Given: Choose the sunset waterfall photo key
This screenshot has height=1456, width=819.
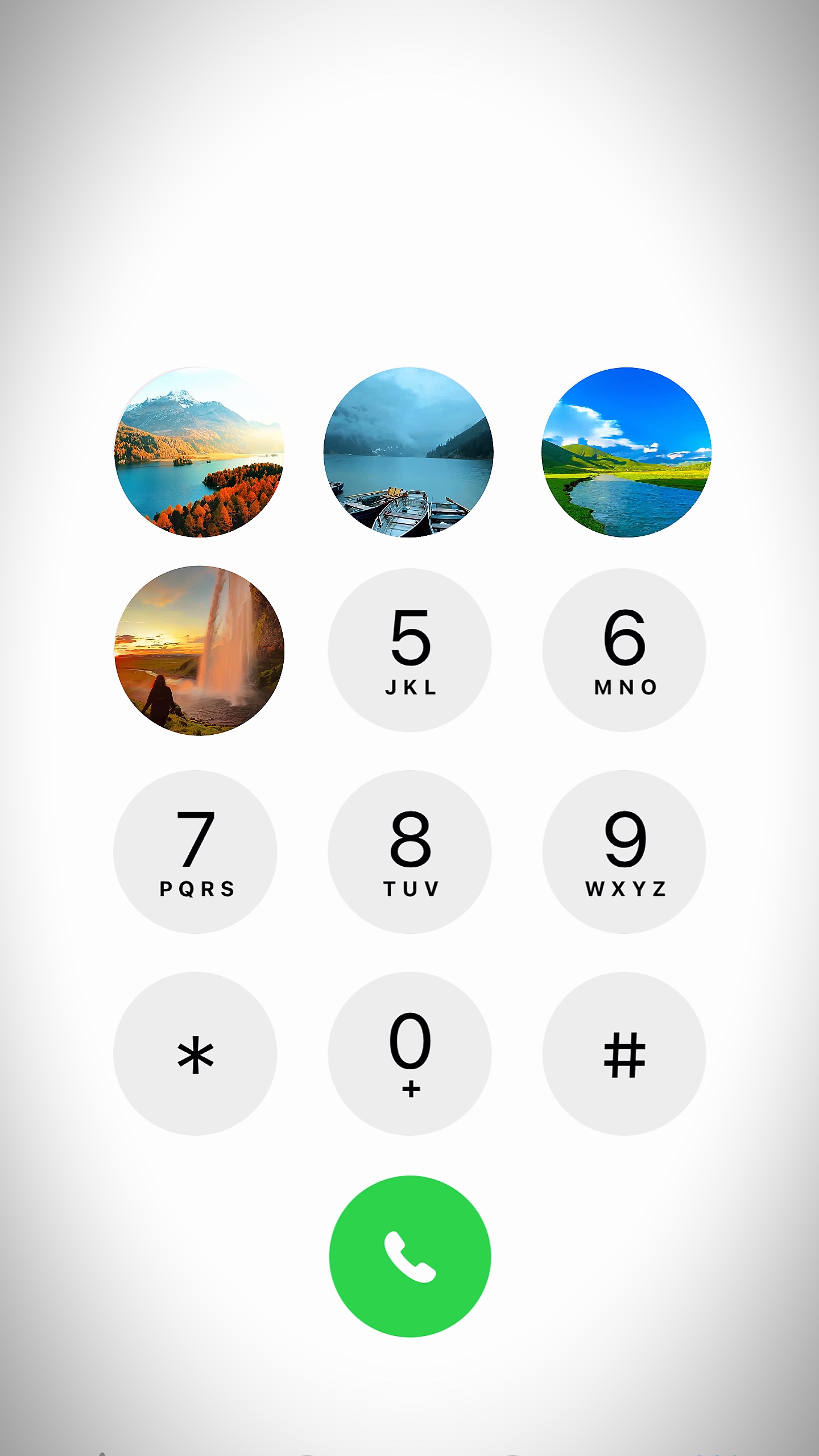Looking at the screenshot, I should click(199, 650).
